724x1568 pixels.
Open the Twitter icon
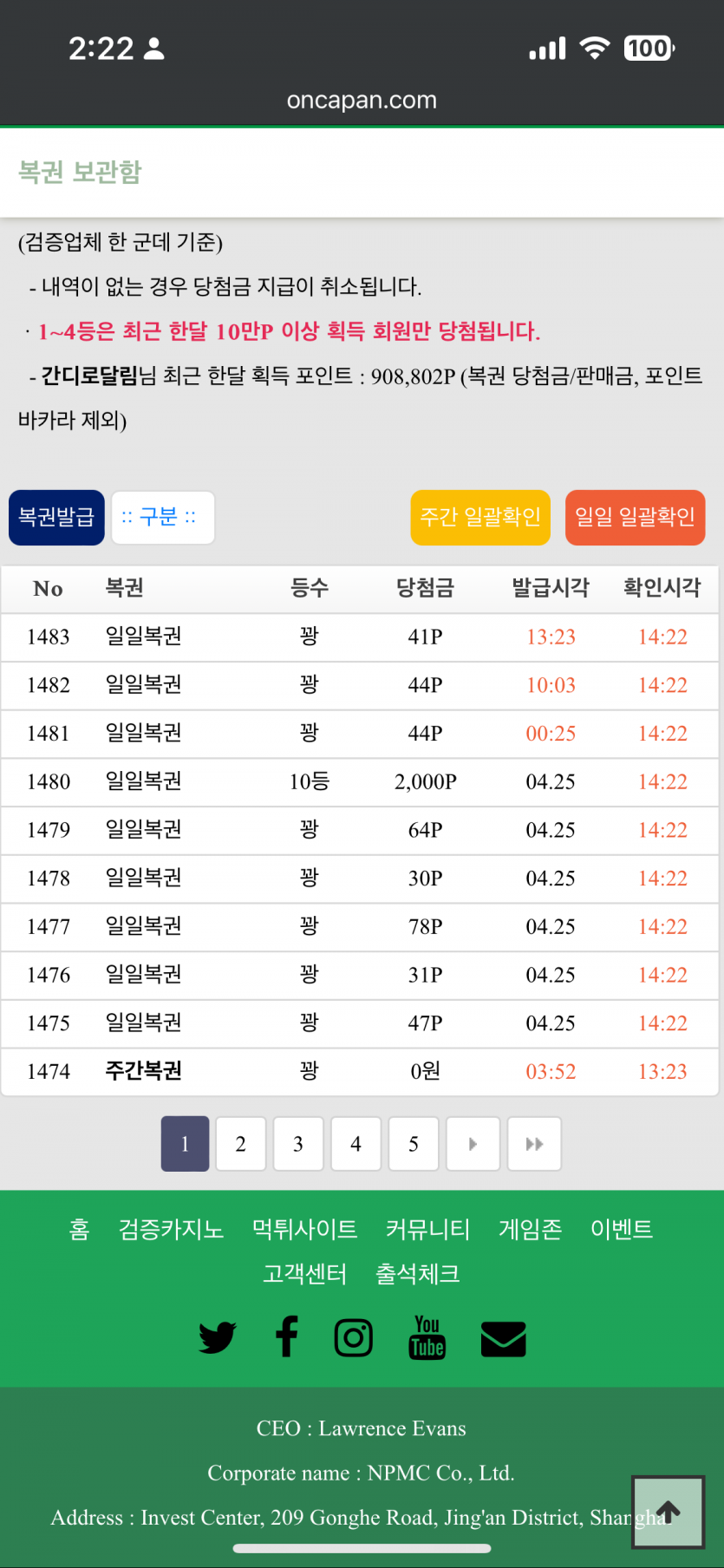click(x=217, y=1337)
